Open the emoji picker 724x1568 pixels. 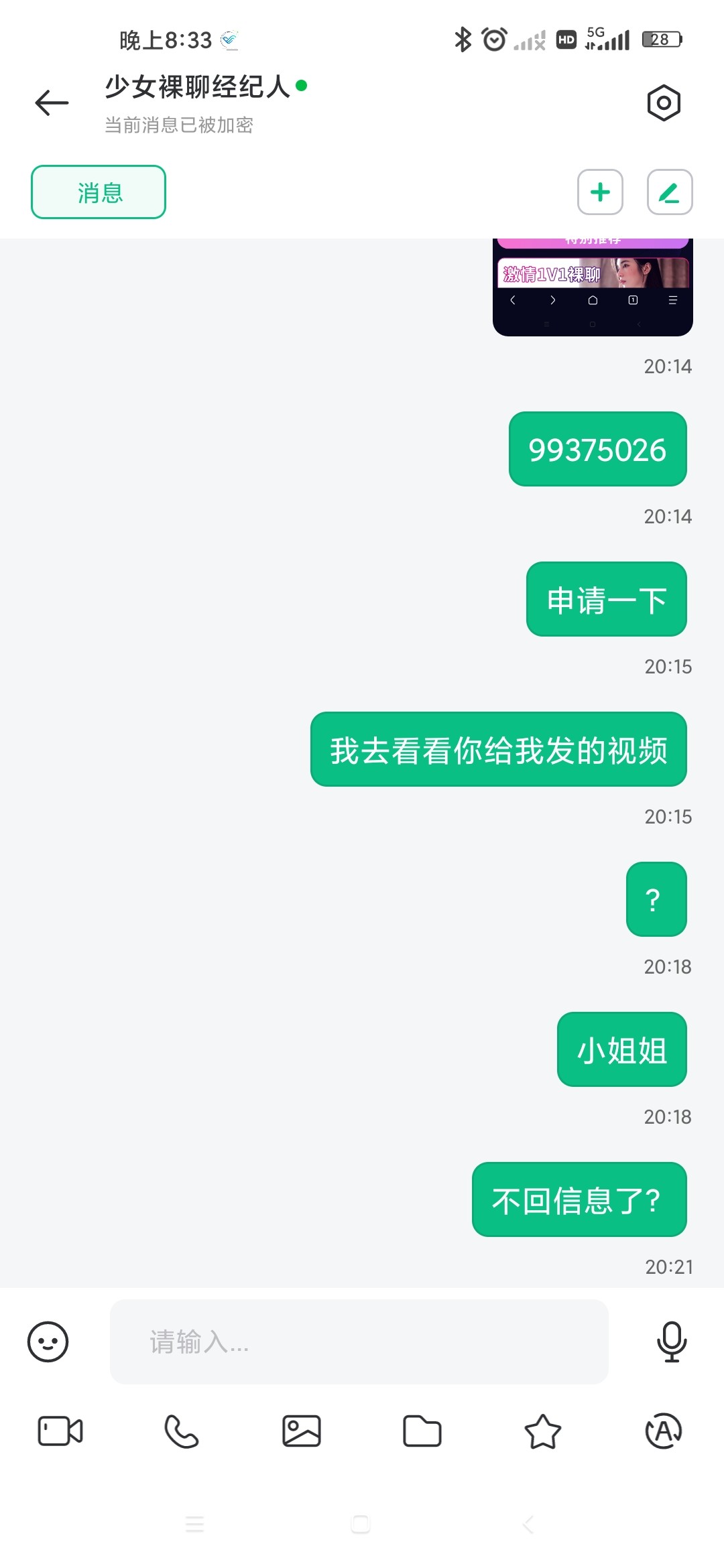[48, 1342]
